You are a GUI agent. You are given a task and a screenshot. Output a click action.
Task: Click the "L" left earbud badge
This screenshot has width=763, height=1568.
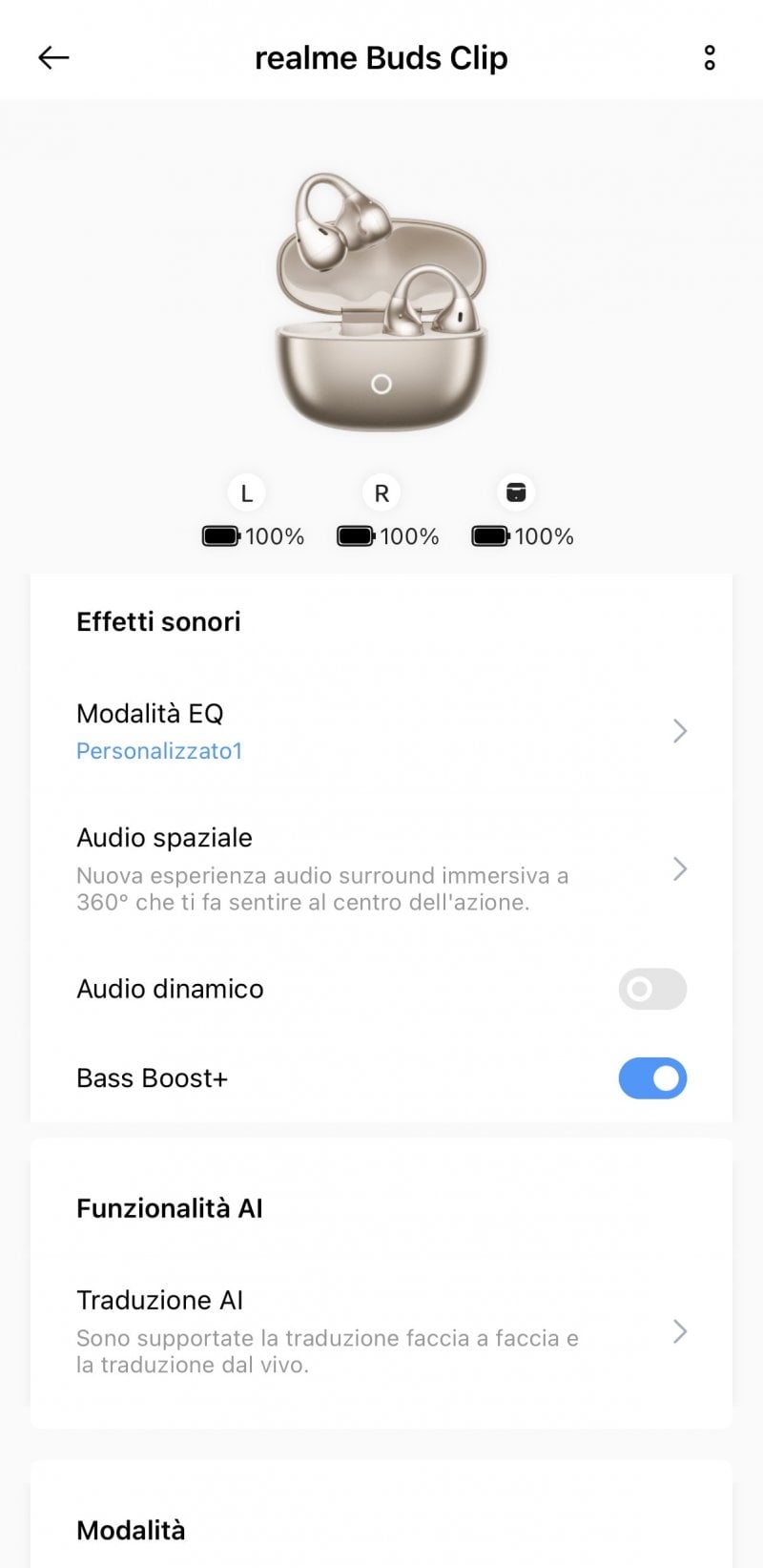click(x=246, y=492)
